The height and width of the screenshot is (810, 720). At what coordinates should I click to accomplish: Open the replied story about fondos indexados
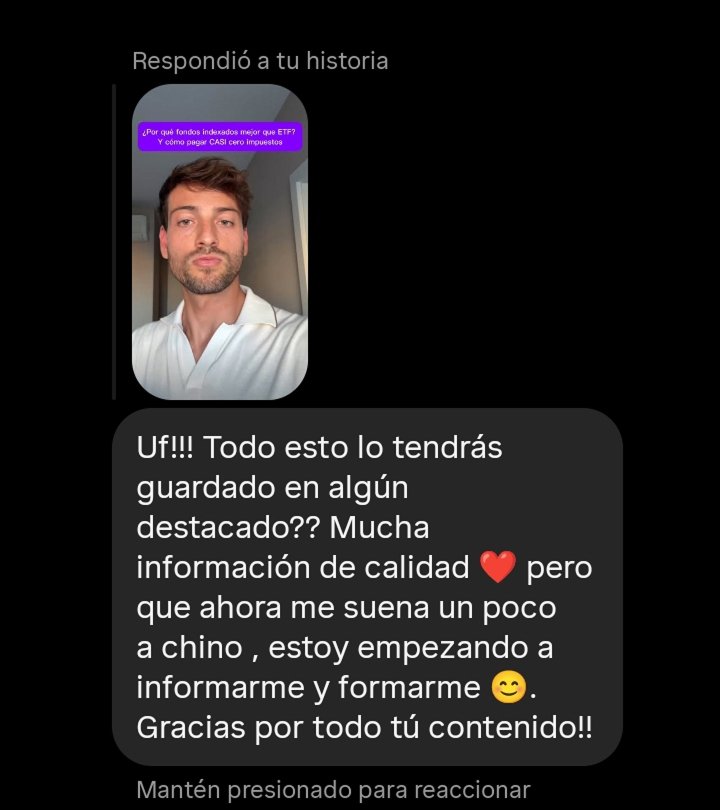220,242
